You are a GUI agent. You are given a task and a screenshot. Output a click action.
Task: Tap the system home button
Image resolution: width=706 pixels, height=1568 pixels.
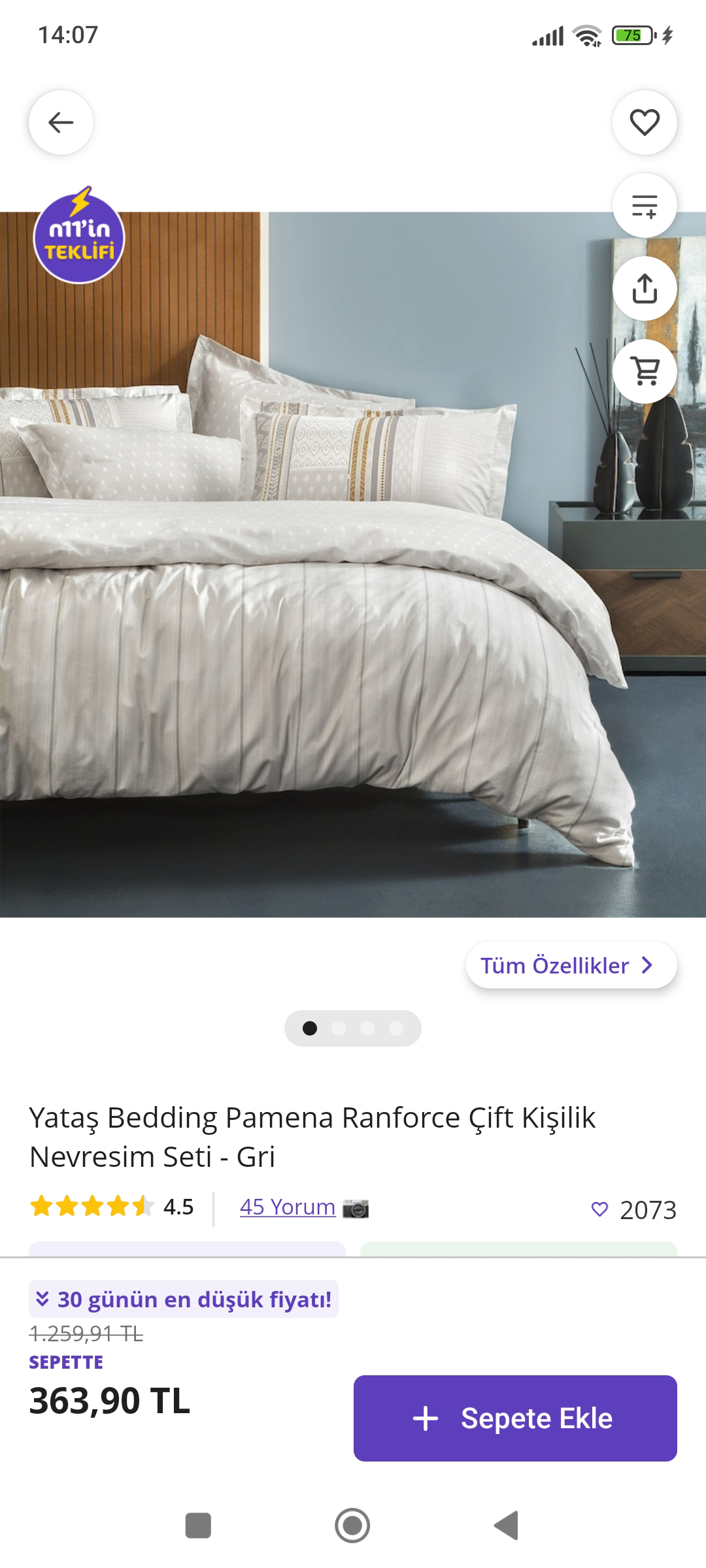pyautogui.click(x=352, y=1526)
